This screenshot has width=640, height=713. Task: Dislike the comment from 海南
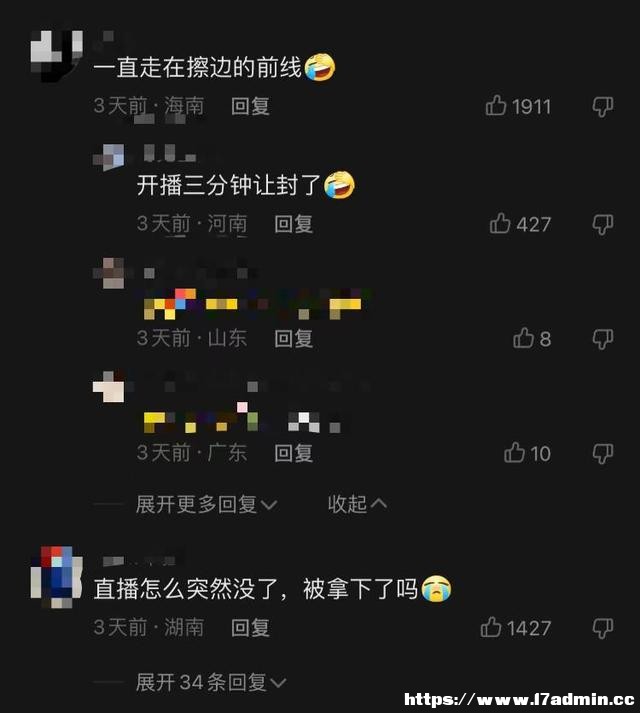[x=602, y=106]
